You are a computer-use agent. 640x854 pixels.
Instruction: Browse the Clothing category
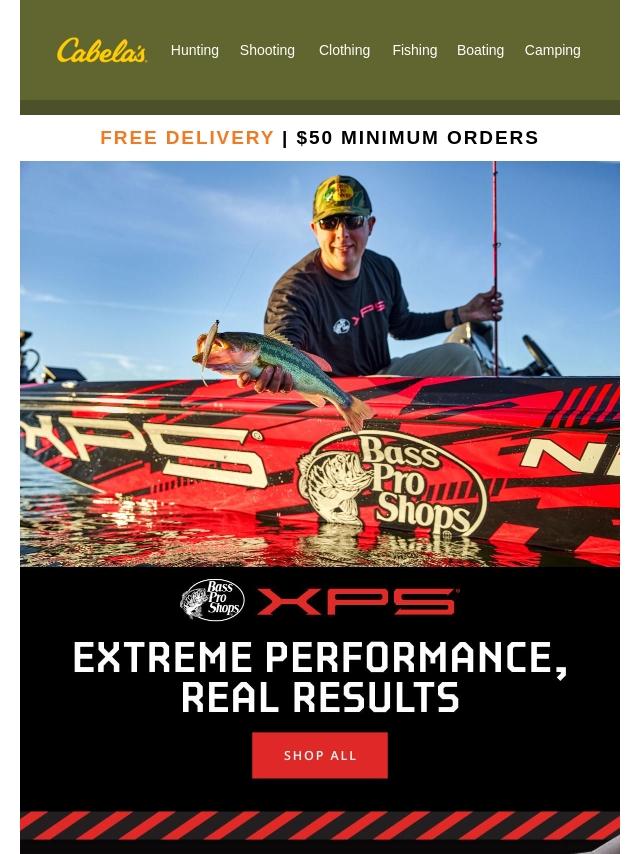[344, 50]
